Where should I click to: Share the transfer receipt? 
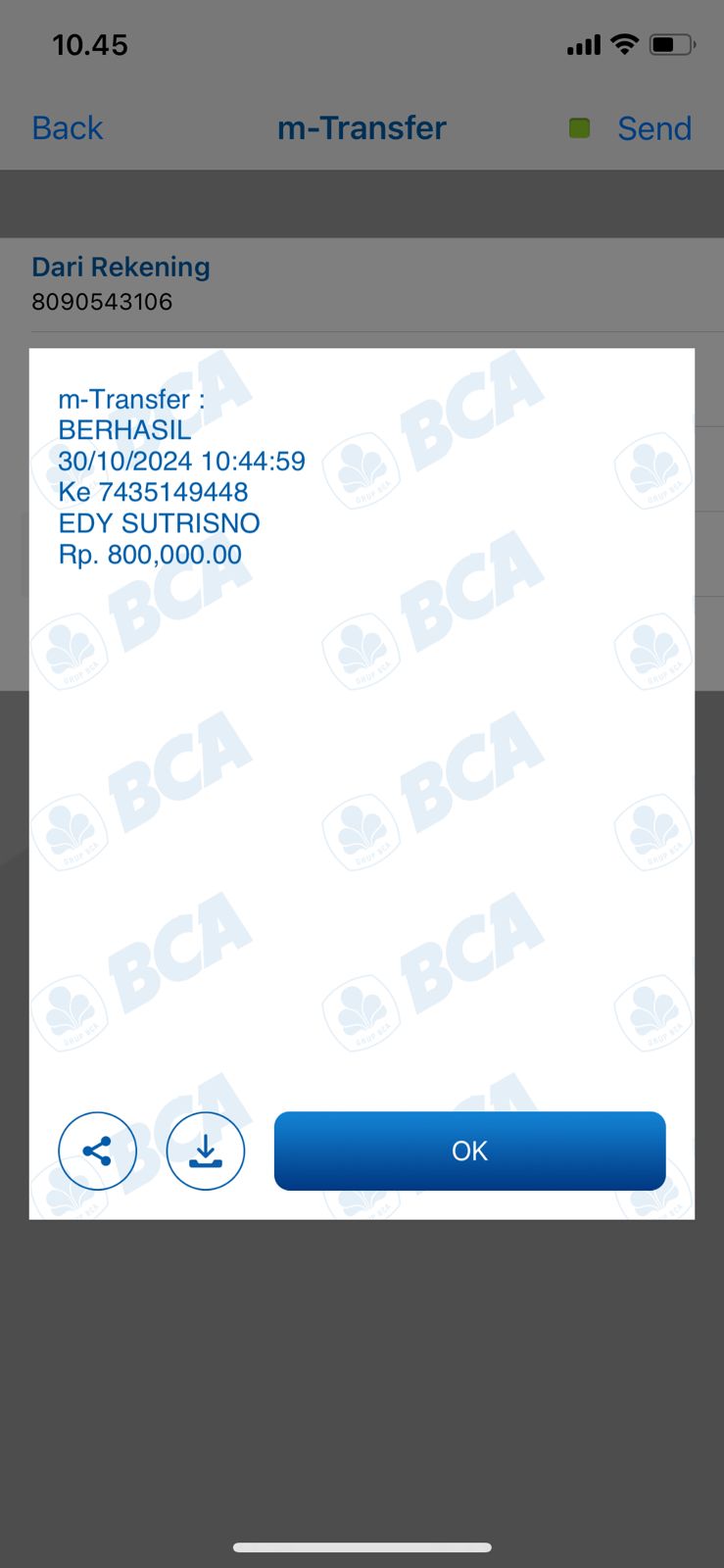click(97, 1151)
